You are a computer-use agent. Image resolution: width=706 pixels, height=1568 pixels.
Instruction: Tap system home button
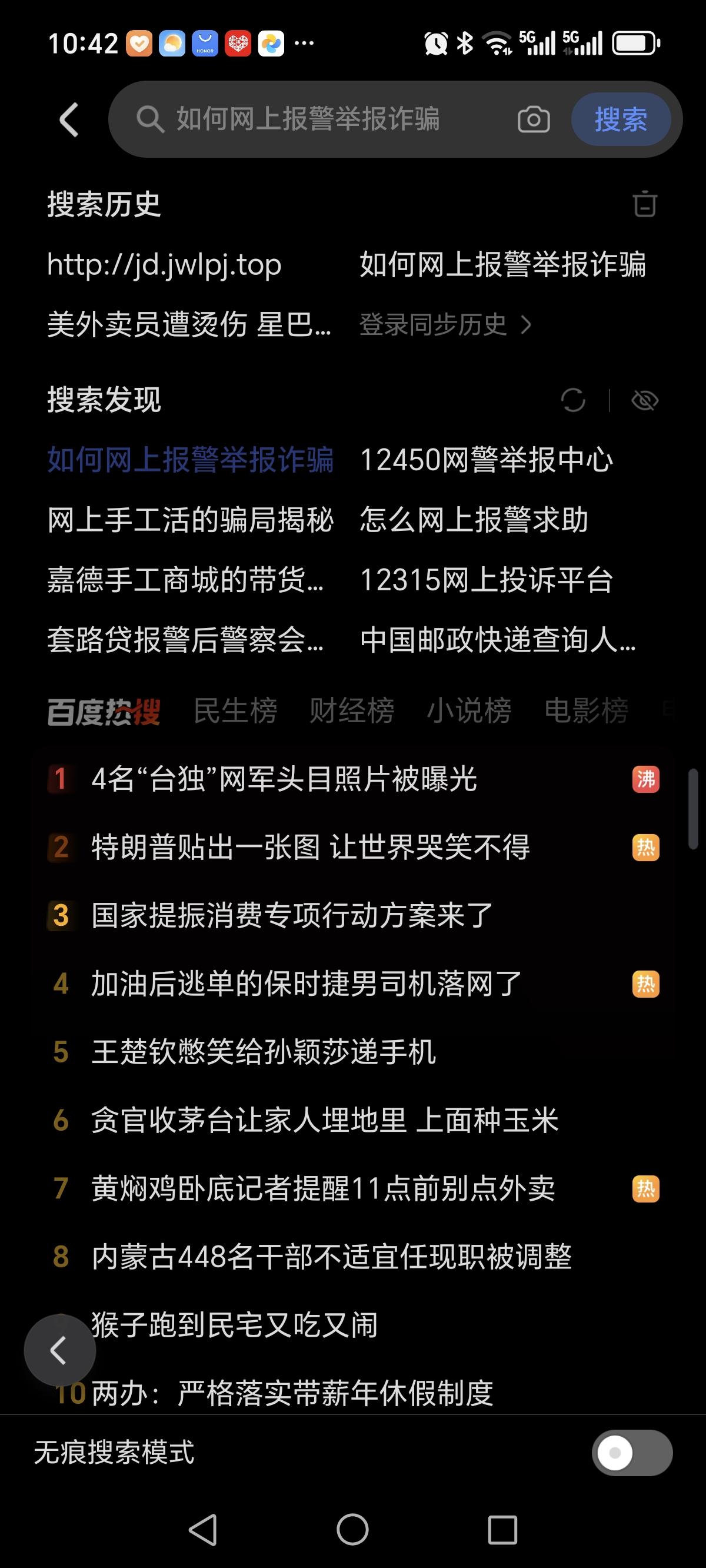(x=352, y=1530)
